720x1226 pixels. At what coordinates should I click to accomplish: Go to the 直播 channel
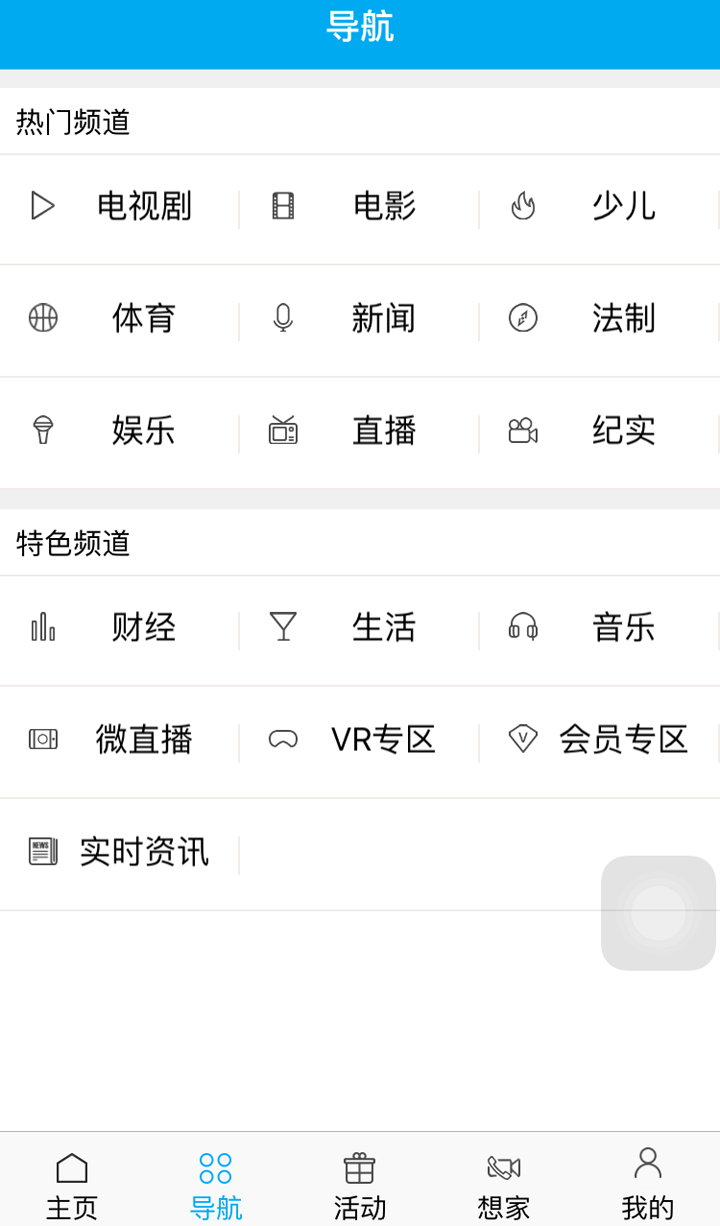[360, 431]
